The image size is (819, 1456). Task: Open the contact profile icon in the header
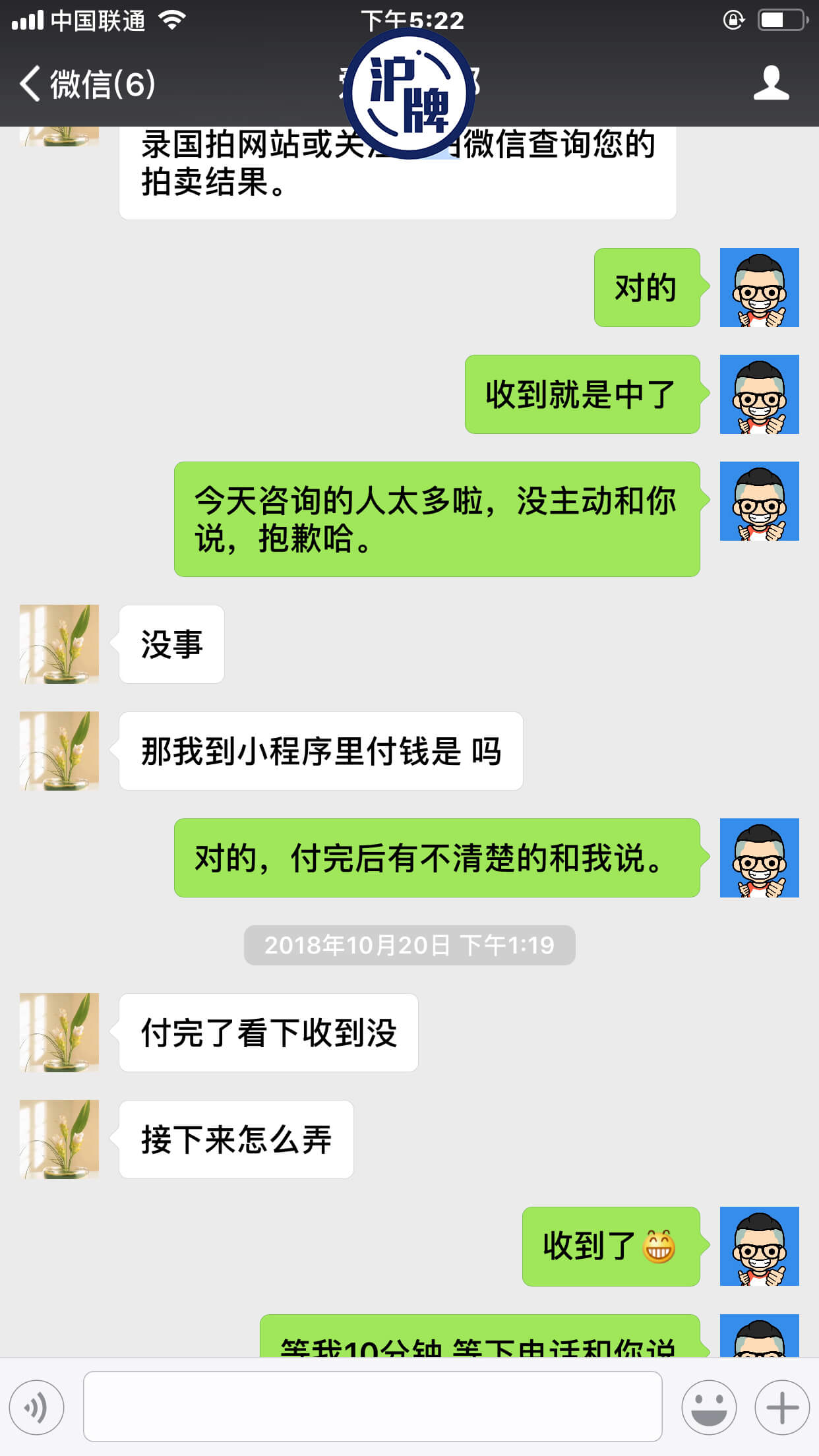pyautogui.click(x=771, y=84)
